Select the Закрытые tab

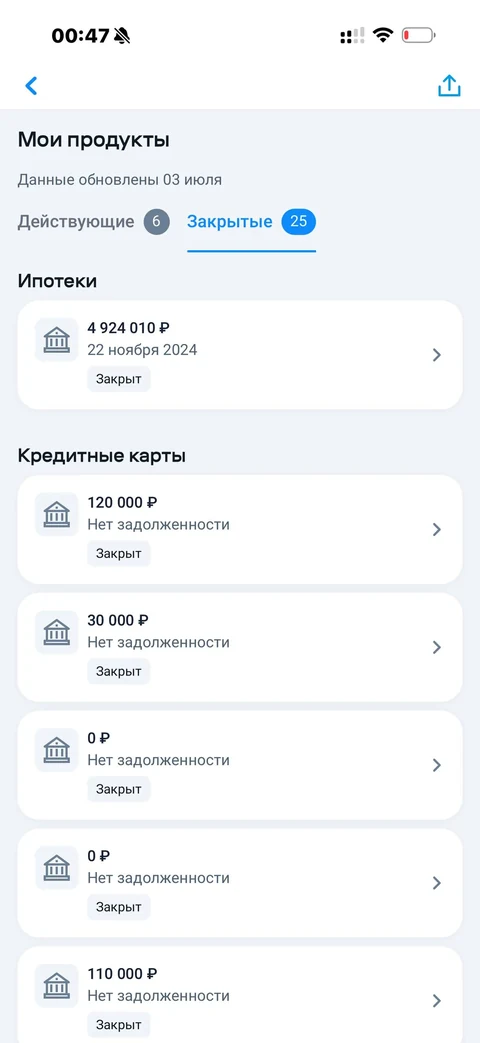coord(251,222)
